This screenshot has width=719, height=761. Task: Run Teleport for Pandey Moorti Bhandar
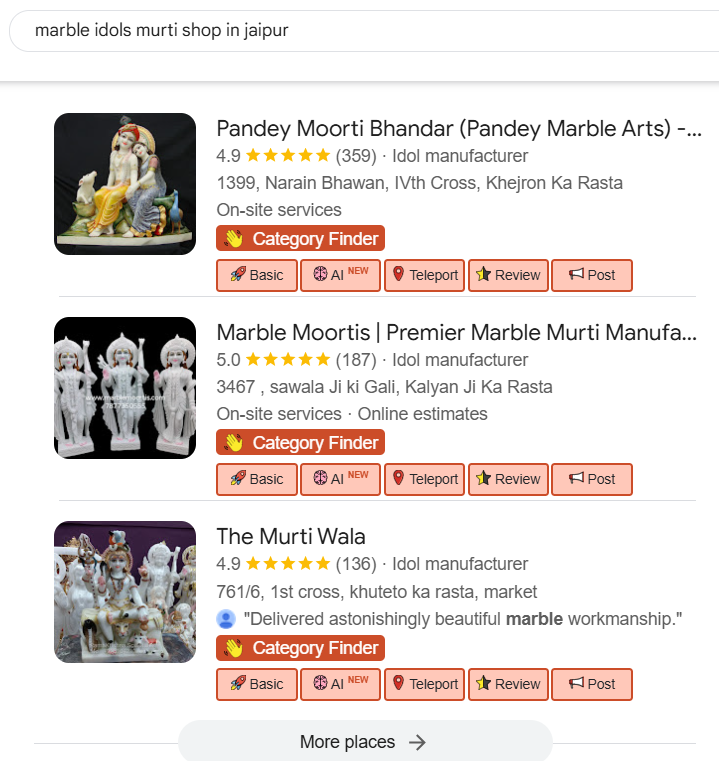point(425,275)
